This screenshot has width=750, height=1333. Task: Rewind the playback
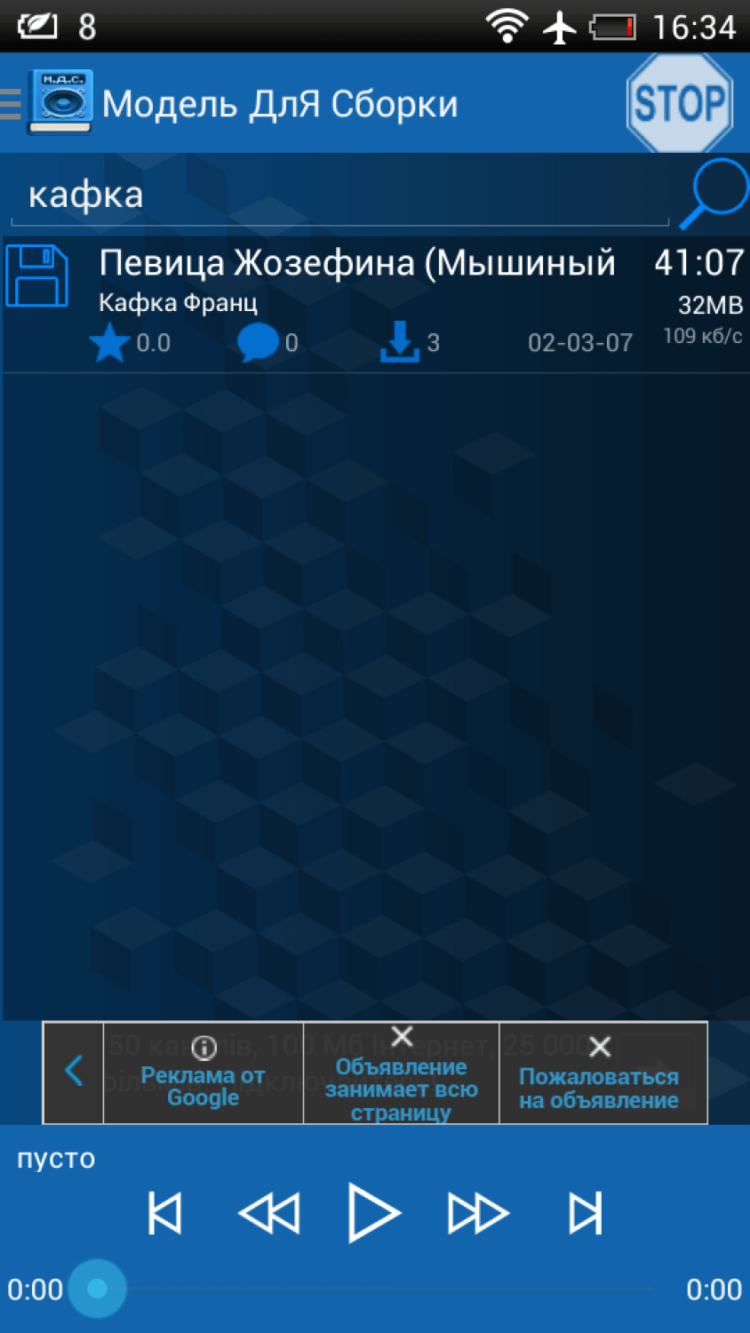[269, 1213]
